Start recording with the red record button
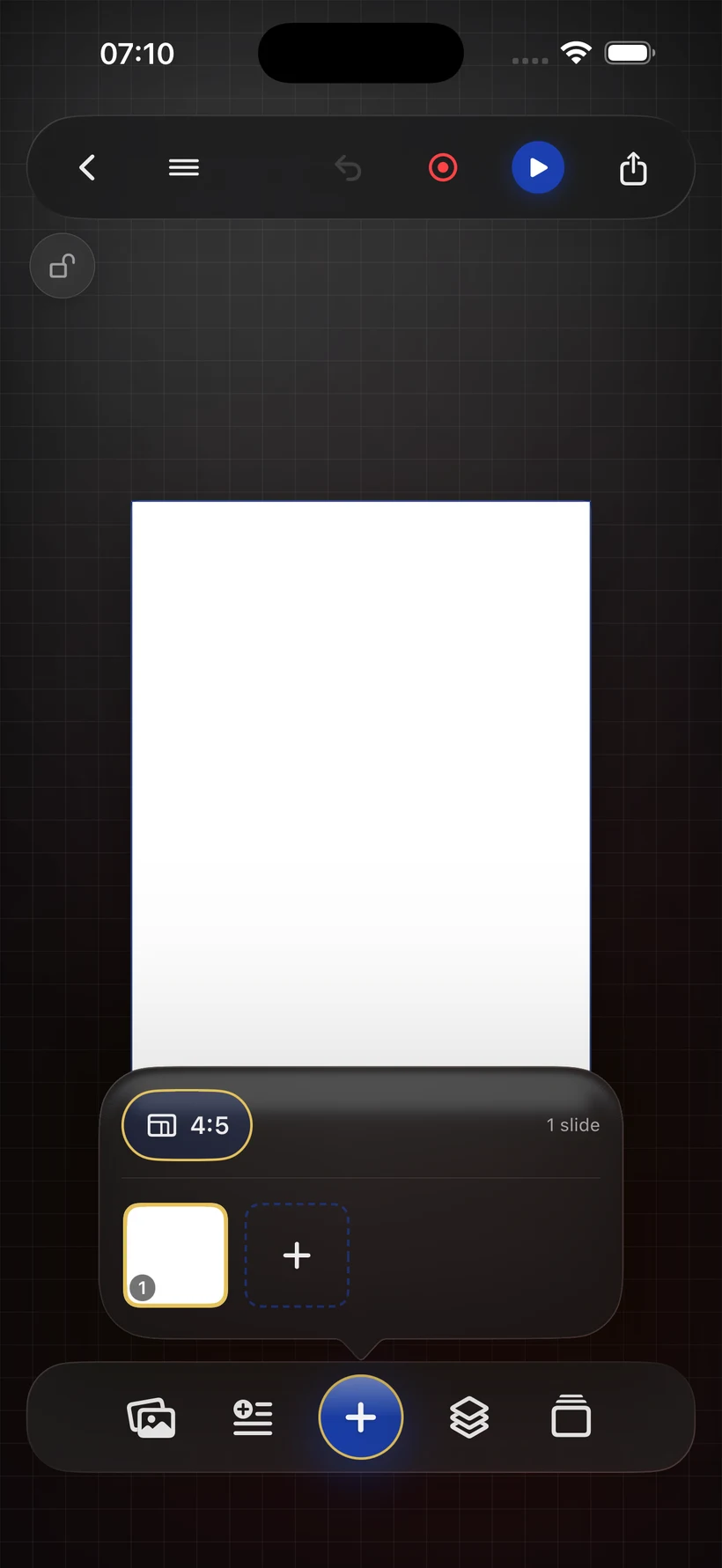Image resolution: width=722 pixels, height=1568 pixels. pos(443,167)
